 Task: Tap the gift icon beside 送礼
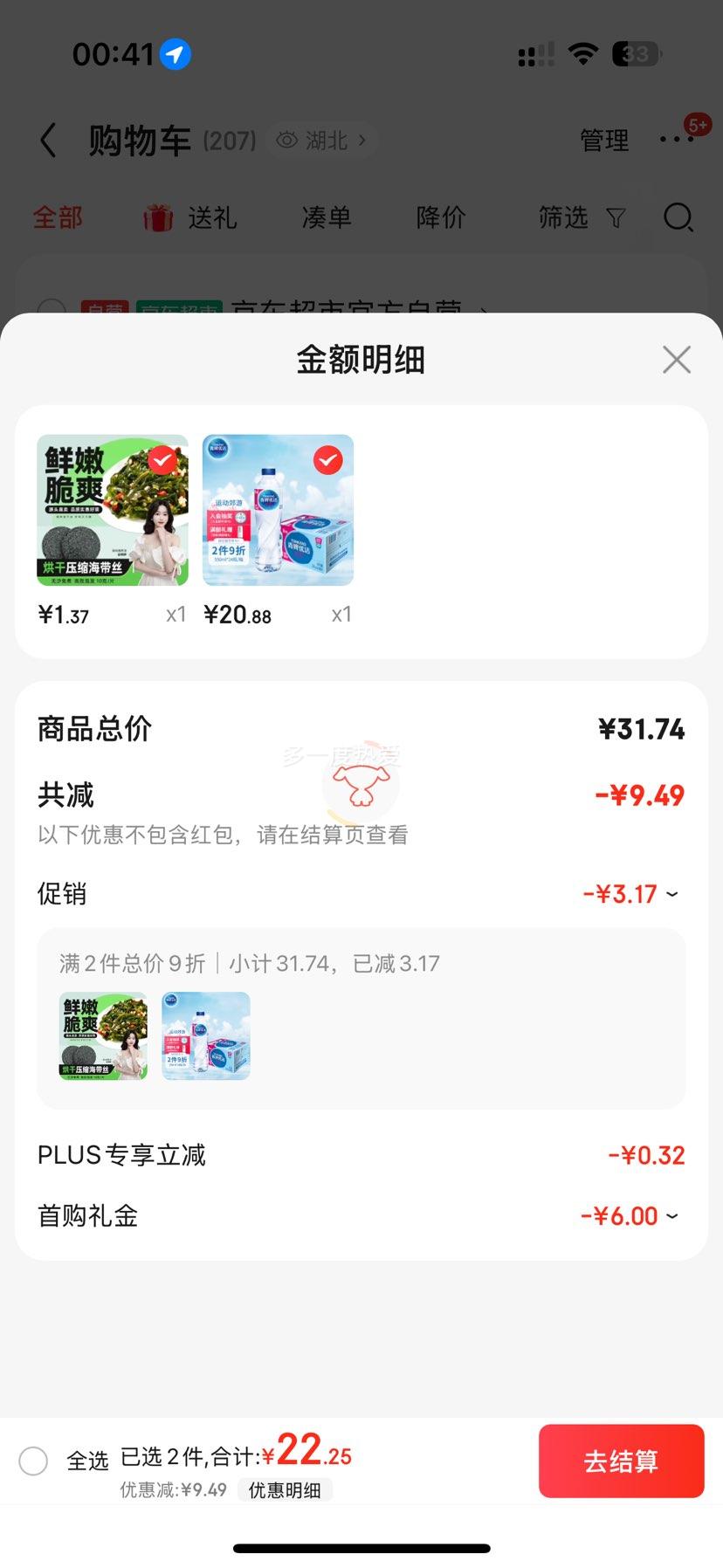click(157, 217)
